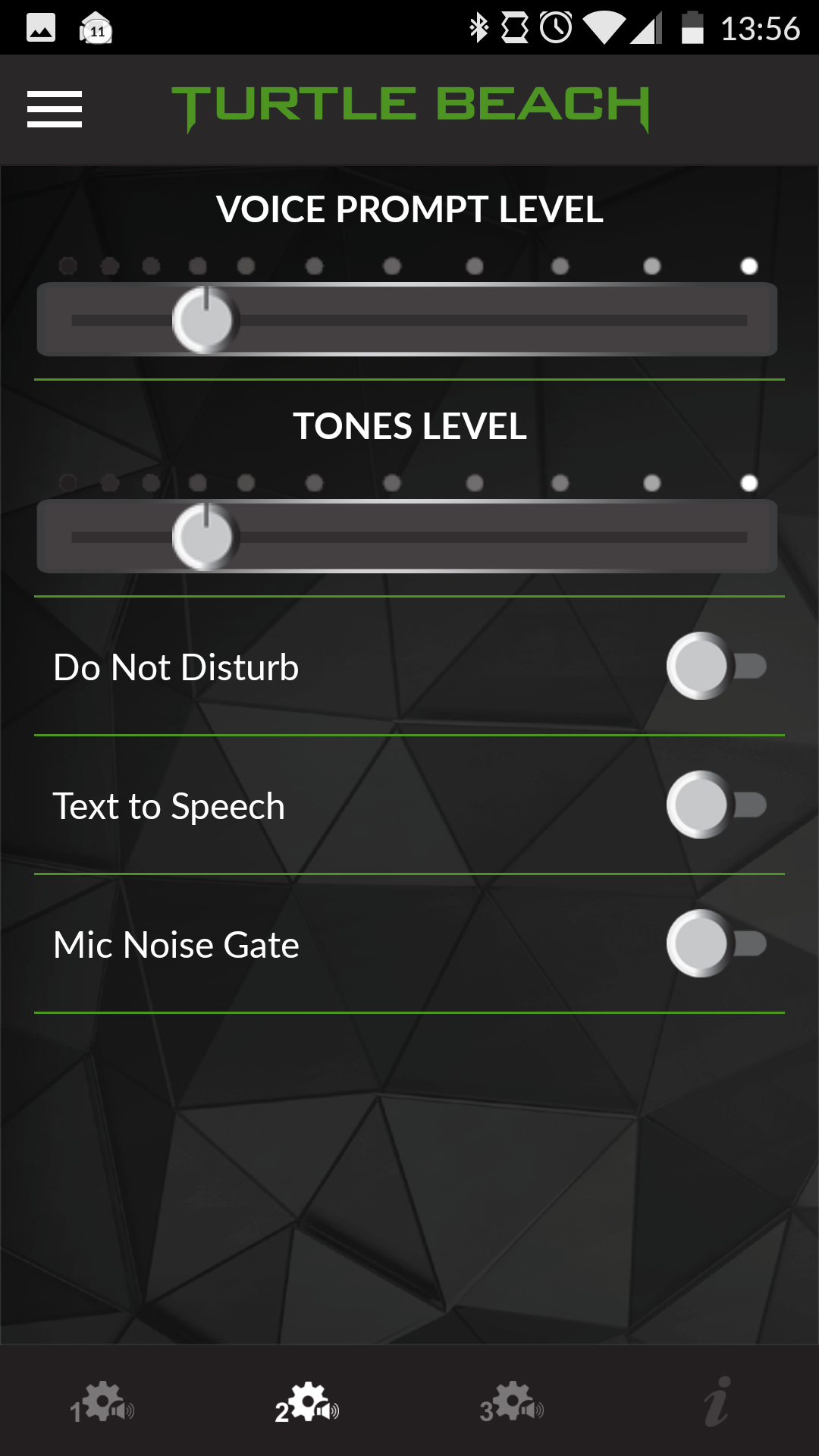
Task: Switch to settings tab 1
Action: tap(102, 1402)
